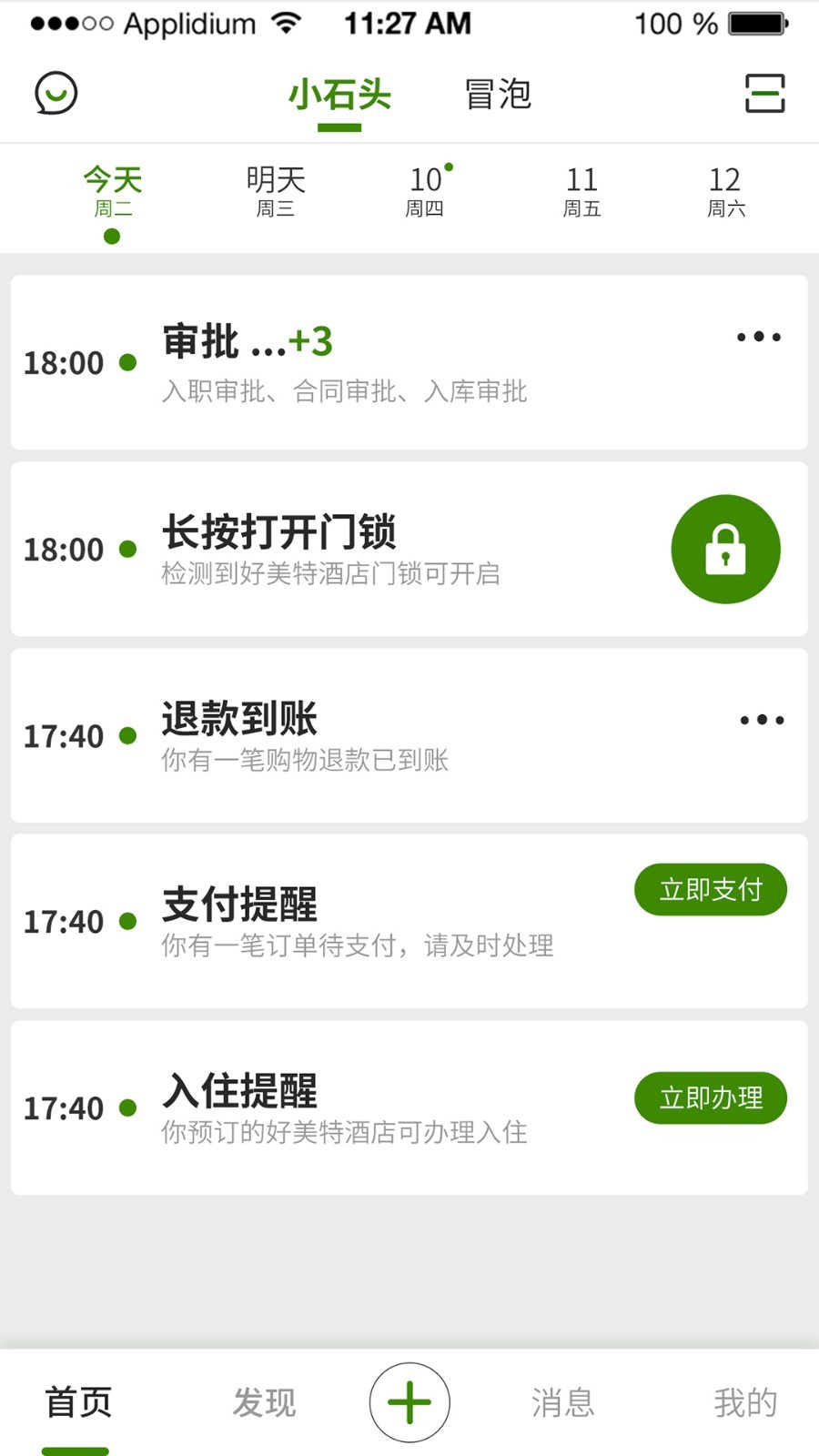The width and height of the screenshot is (819, 1456).
Task: Open the smiley chat icon
Action: [56, 94]
